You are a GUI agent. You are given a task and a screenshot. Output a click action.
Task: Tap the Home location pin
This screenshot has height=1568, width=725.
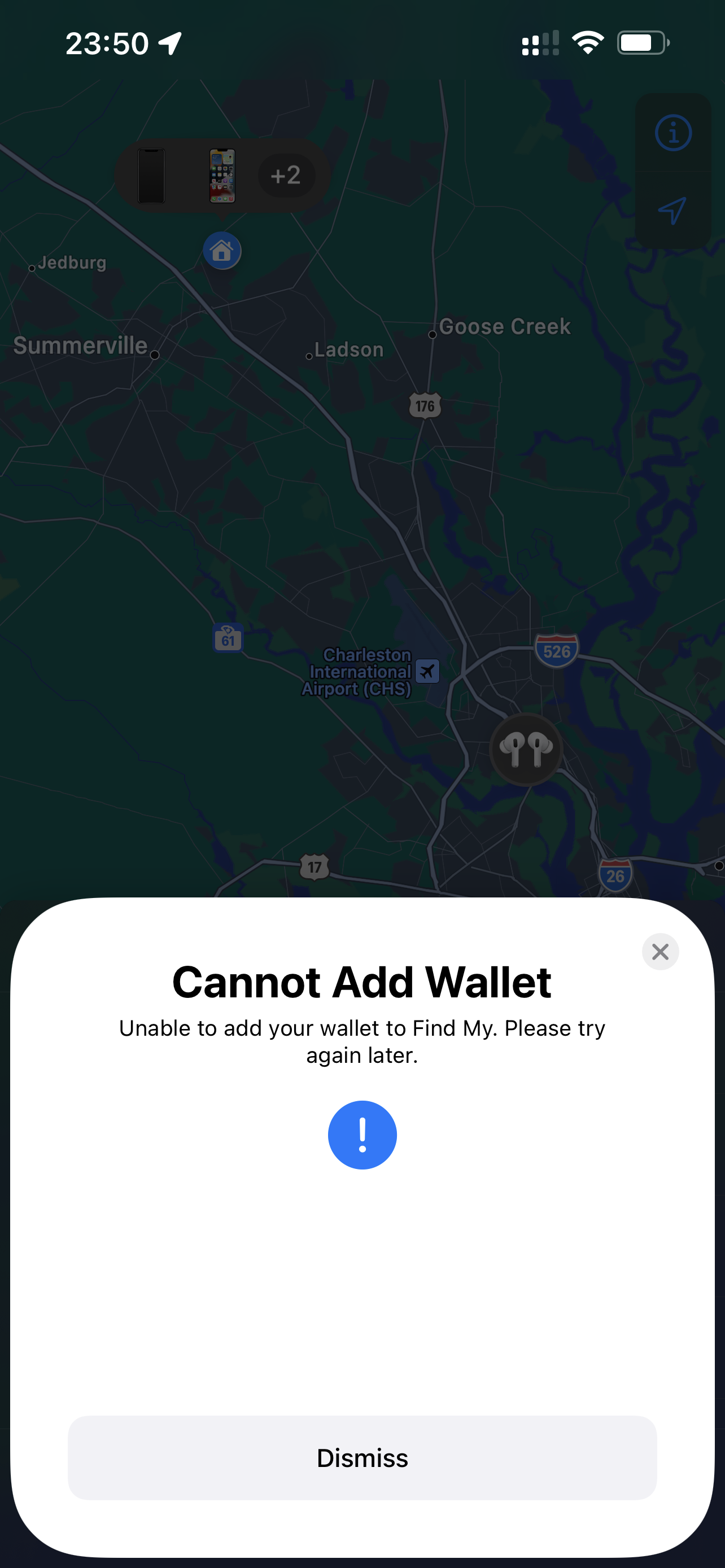221,251
